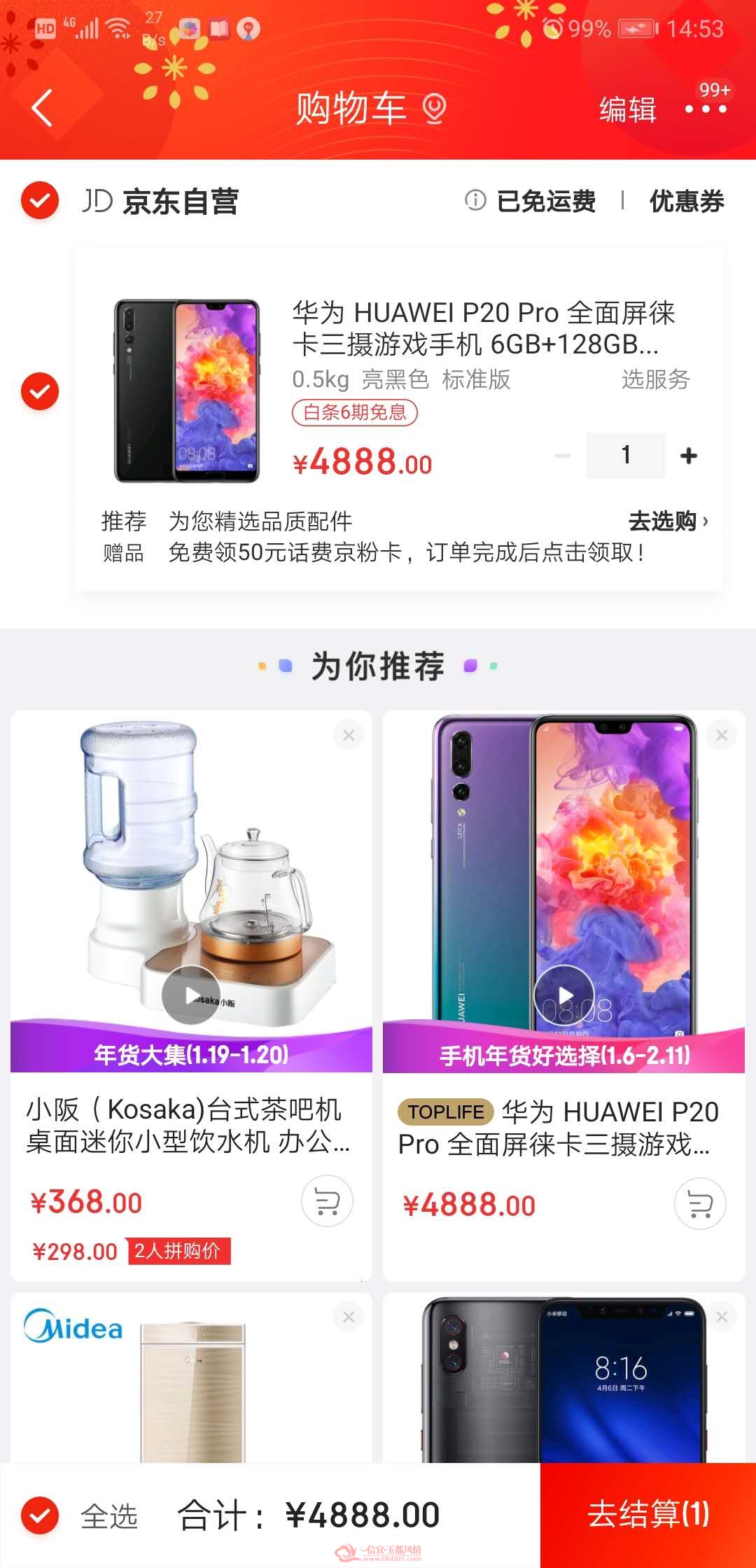Dismiss the TOPLIFE P20 Pro recommendation
Screen dimensions: 756x1568
722,735
